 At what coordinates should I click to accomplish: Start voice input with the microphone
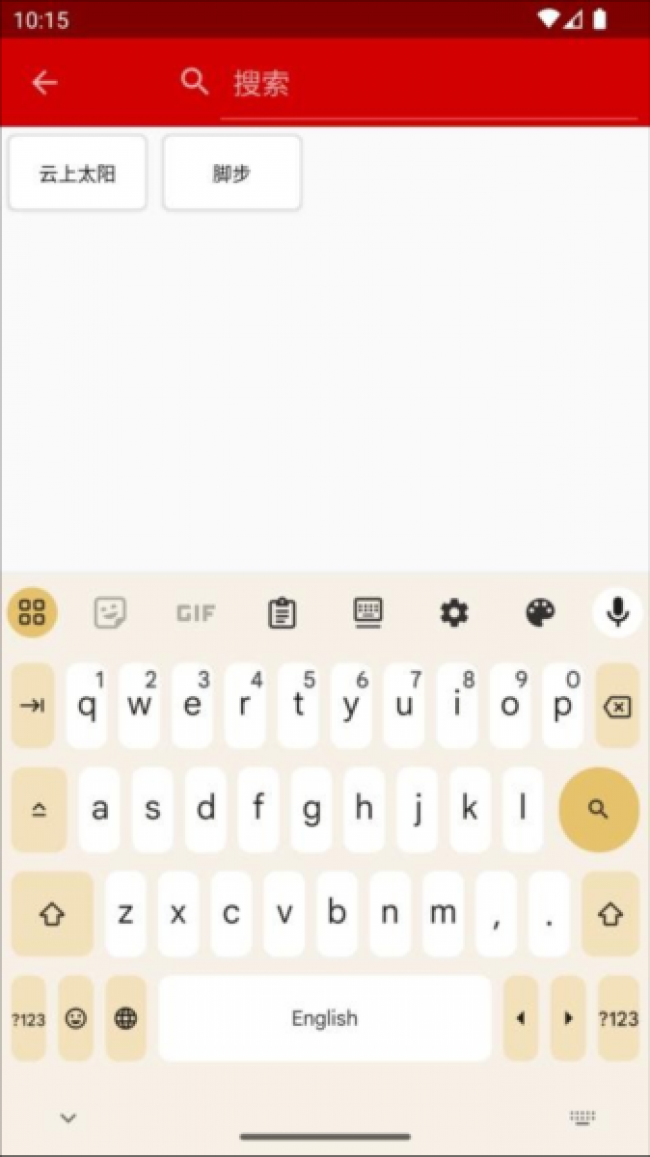(617, 612)
